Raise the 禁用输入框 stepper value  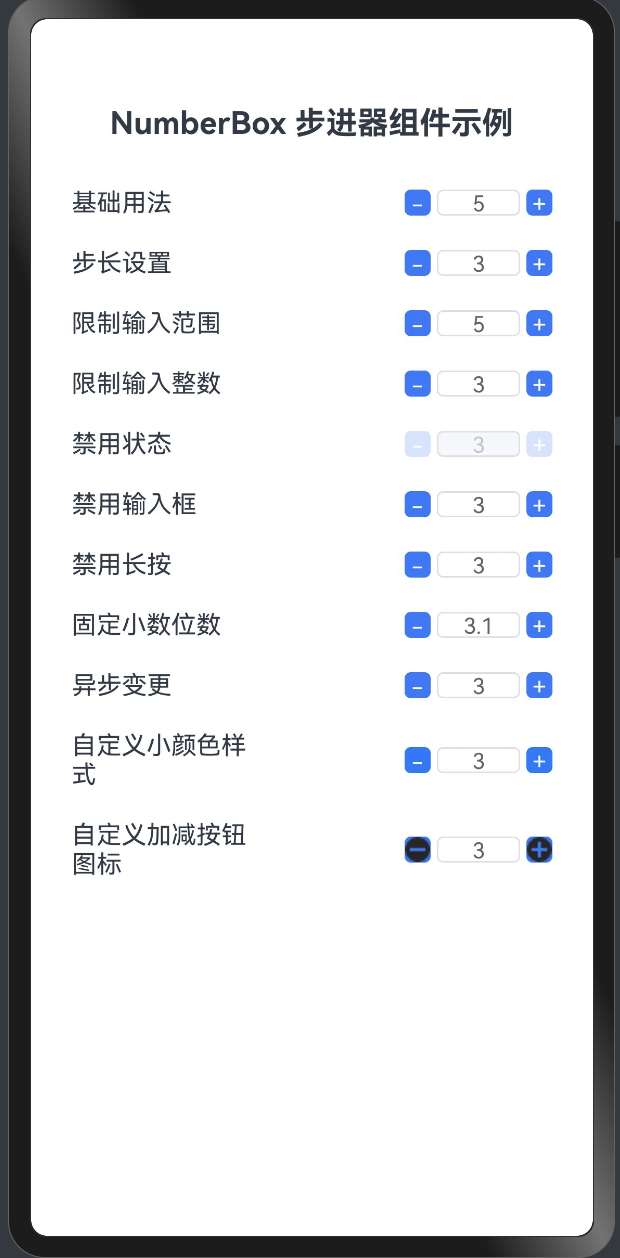[539, 505]
